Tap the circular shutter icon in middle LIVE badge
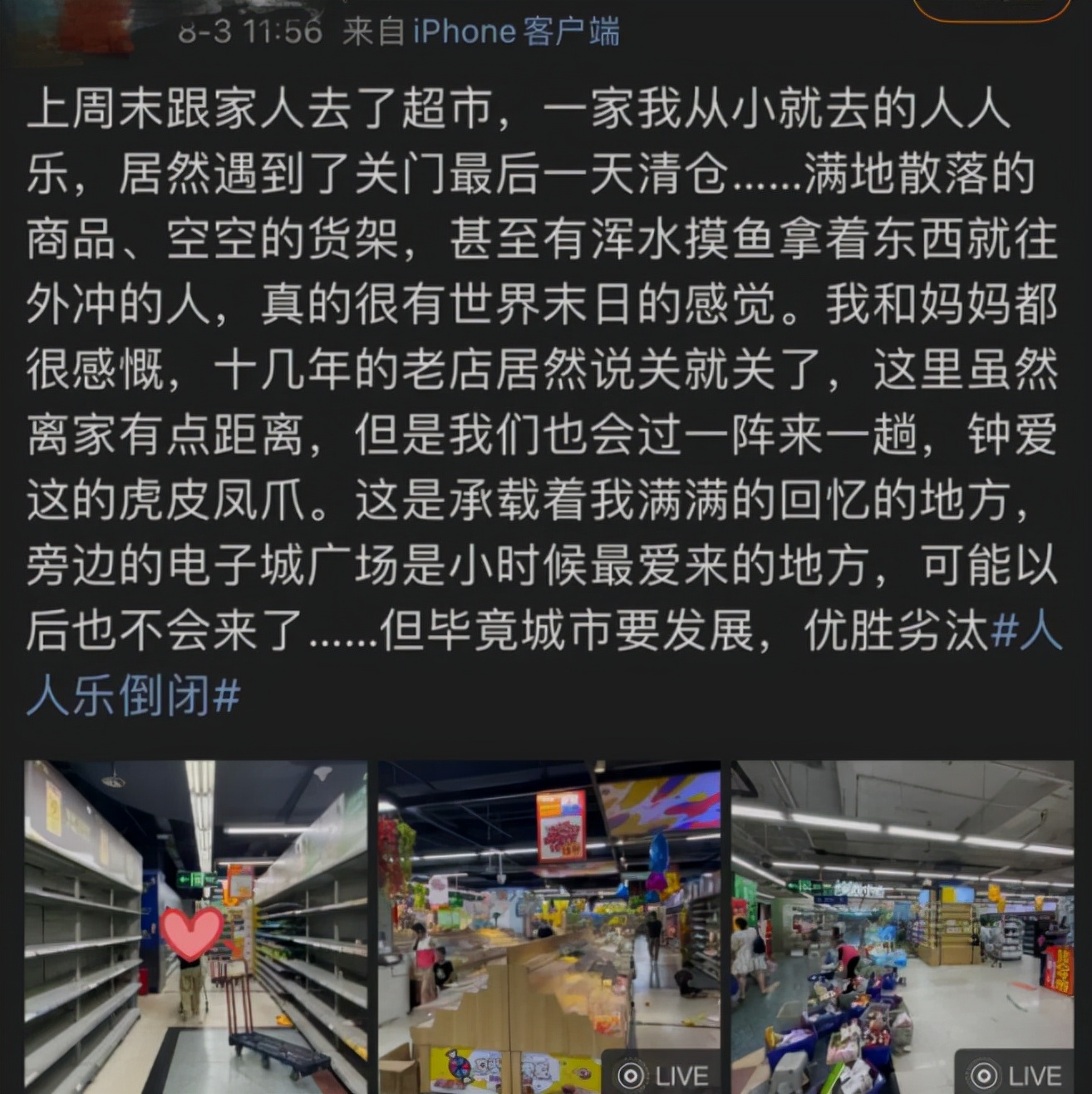 pos(632,1073)
